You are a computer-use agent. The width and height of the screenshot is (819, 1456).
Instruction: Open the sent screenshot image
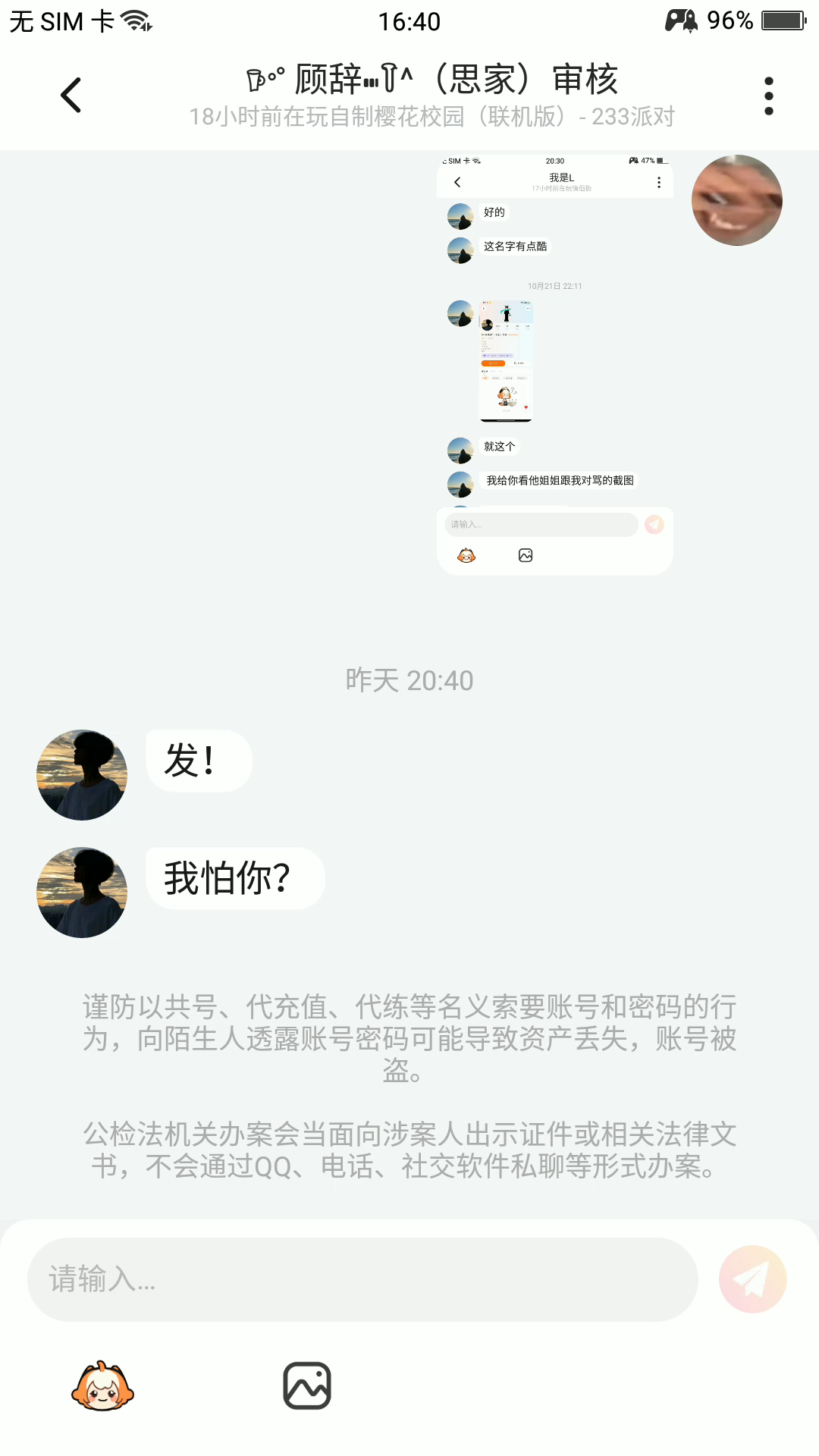pyautogui.click(x=554, y=365)
